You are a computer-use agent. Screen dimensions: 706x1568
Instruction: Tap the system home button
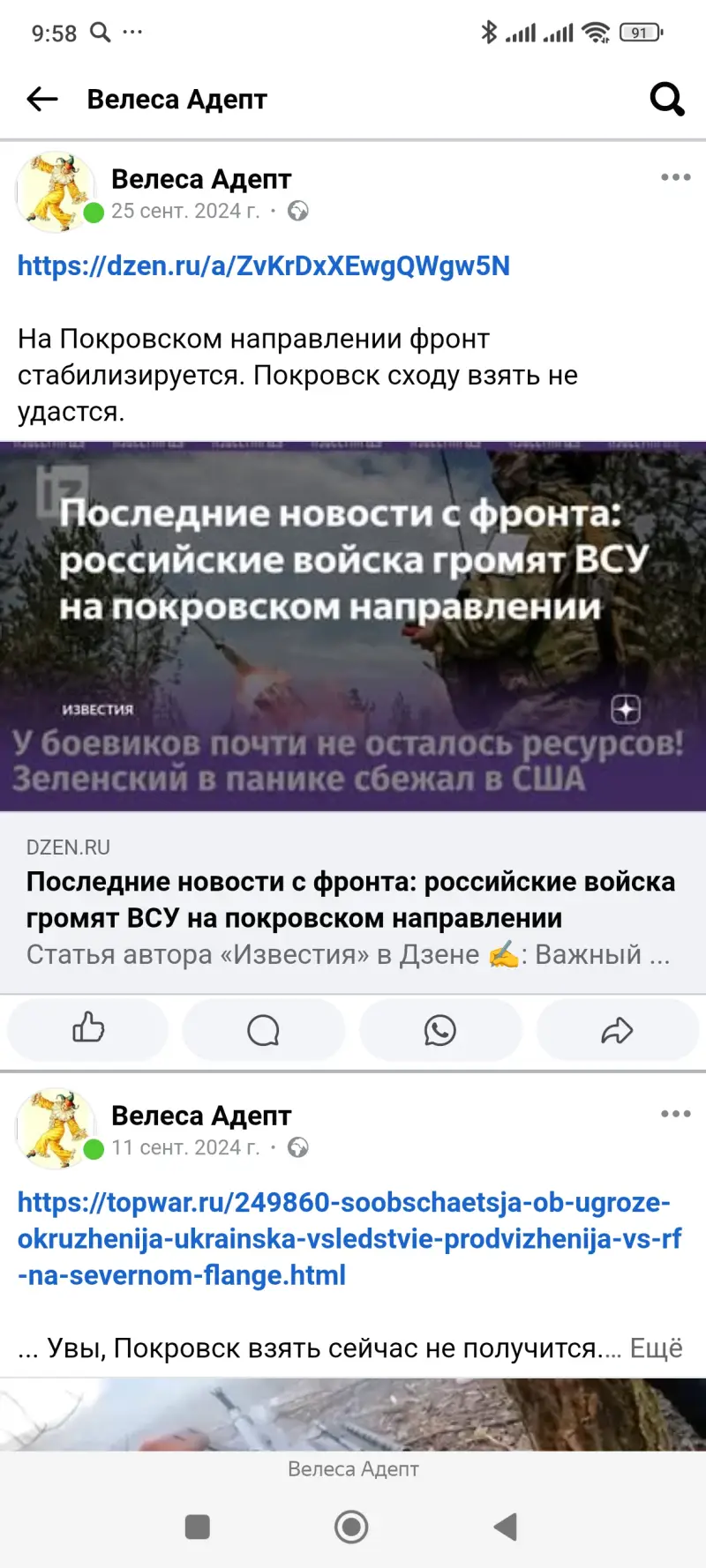pos(351,1527)
